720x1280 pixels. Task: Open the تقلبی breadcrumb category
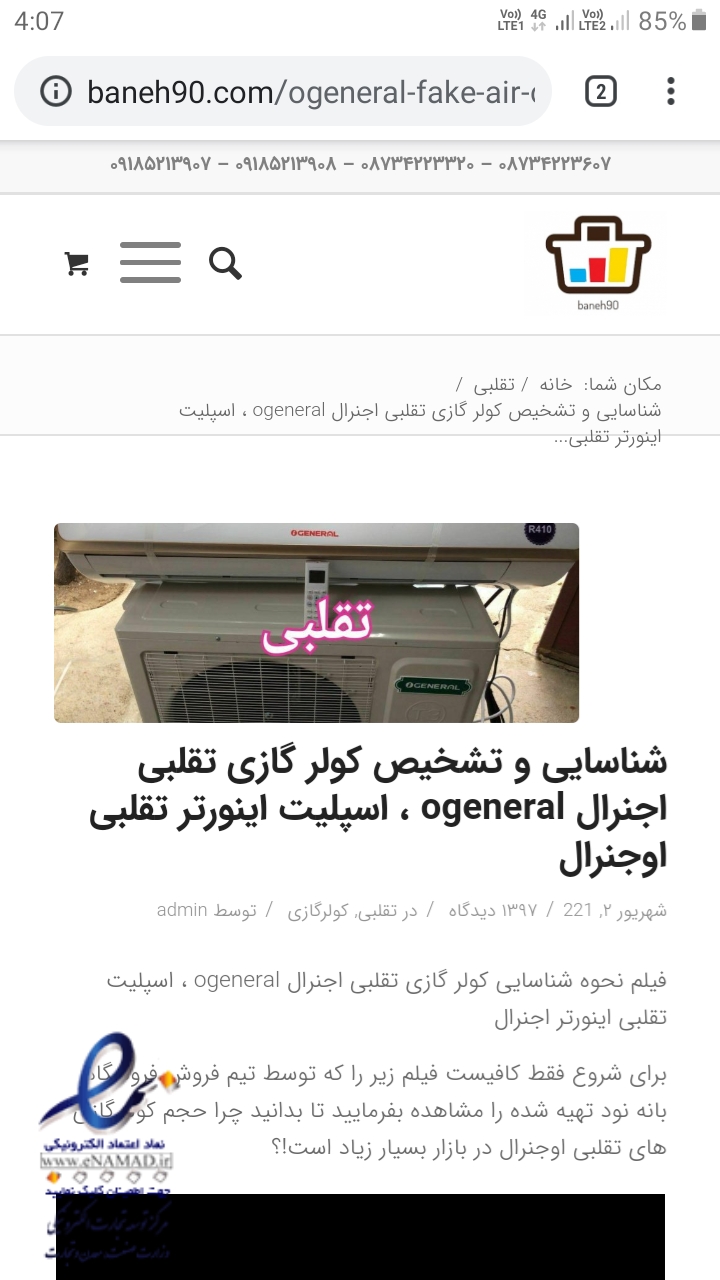point(494,384)
